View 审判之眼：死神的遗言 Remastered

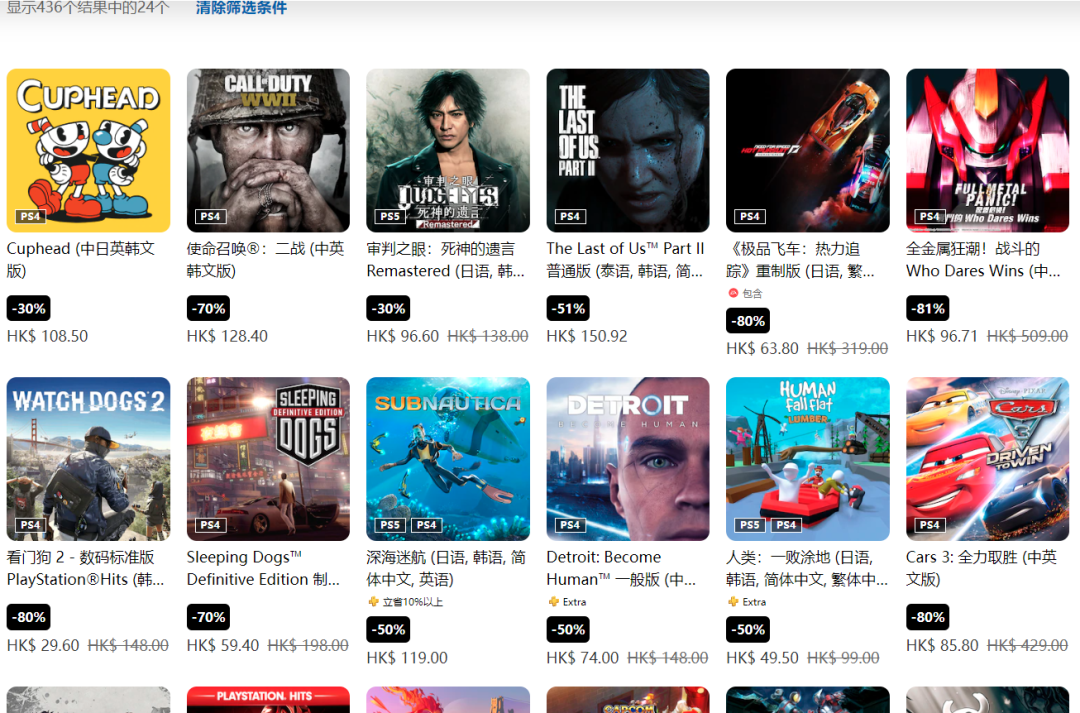pyautogui.click(x=448, y=150)
